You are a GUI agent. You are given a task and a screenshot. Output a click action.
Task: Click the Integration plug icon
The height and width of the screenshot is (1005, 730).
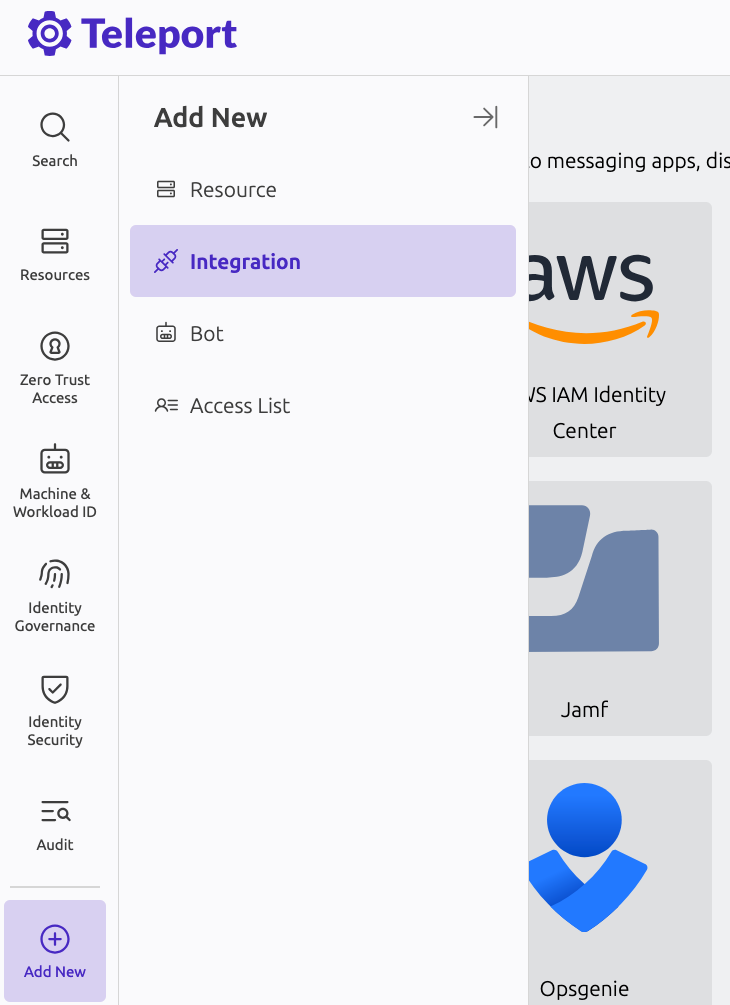[x=165, y=261]
